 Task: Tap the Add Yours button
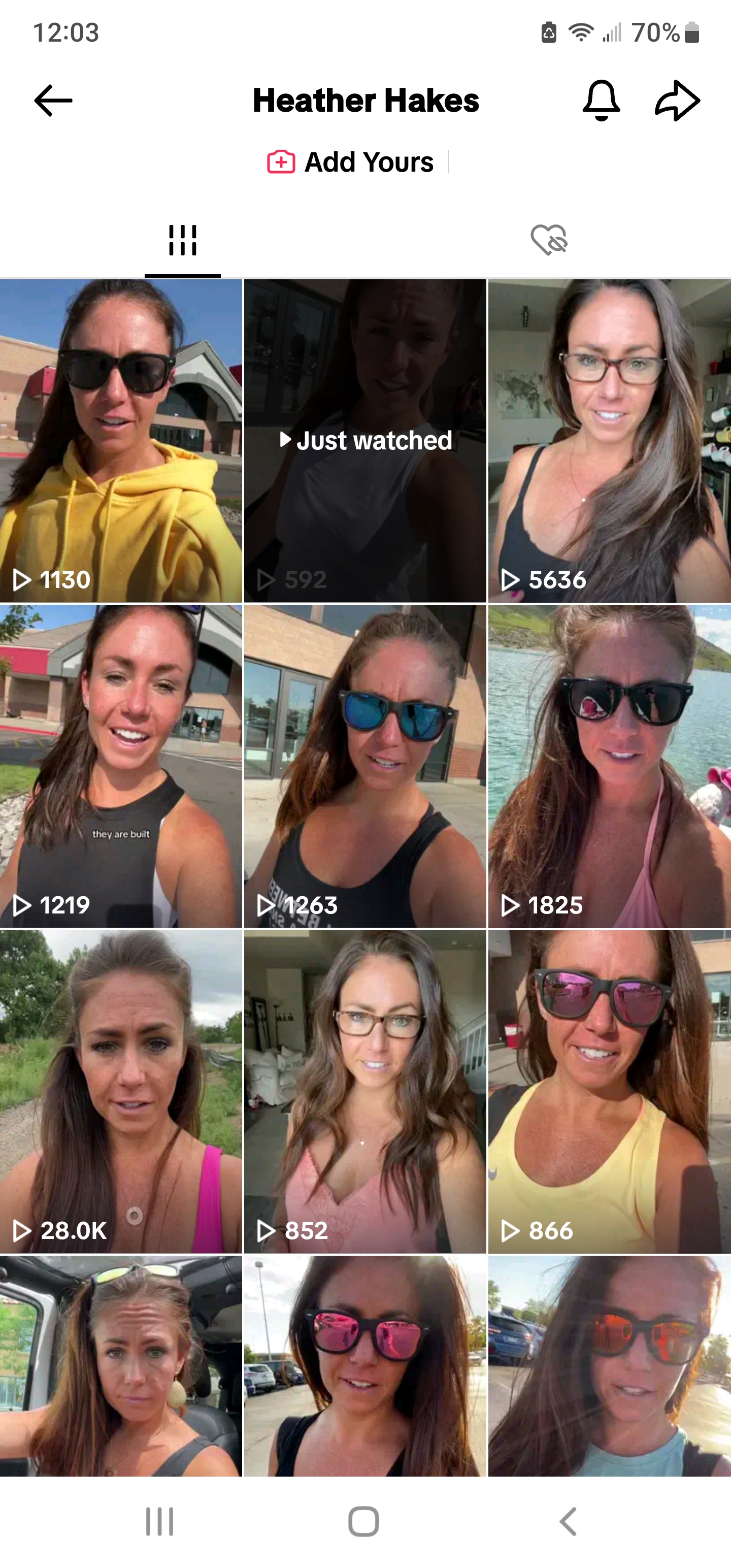coord(351,162)
